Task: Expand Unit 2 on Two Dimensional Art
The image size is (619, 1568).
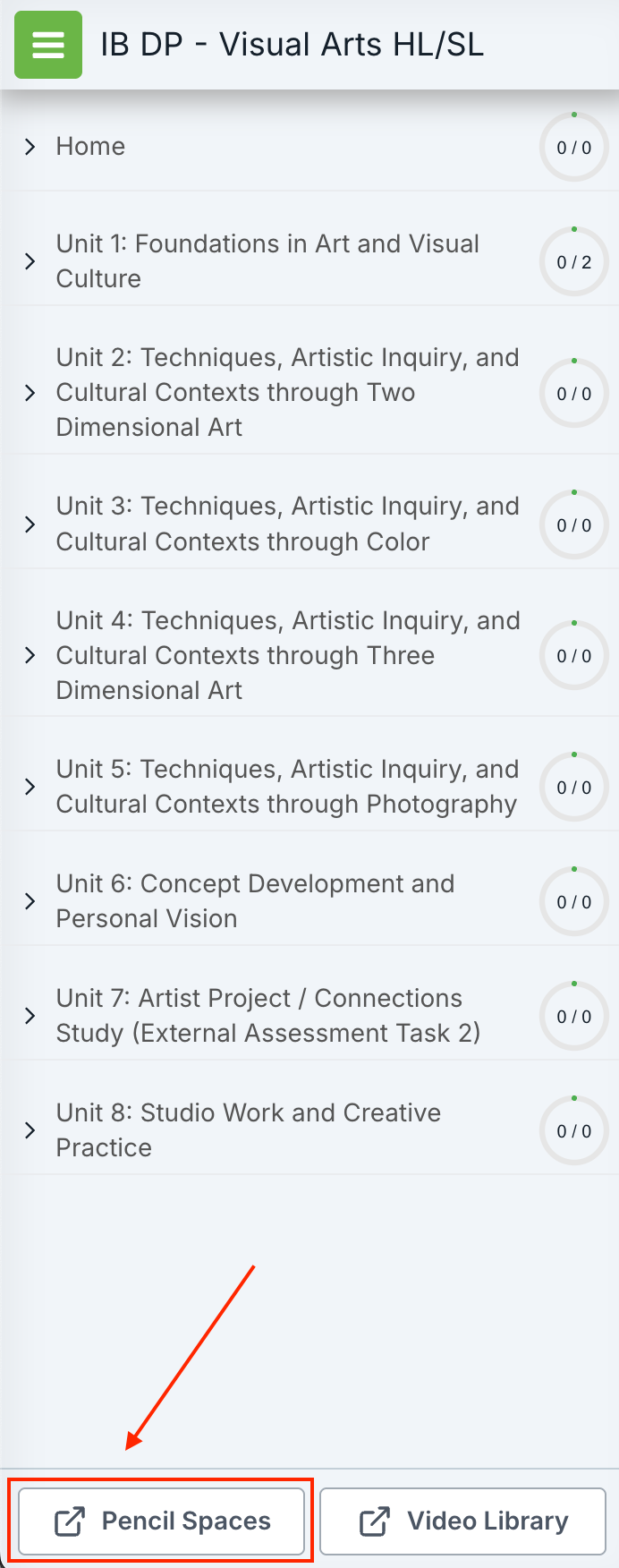Action: pyautogui.click(x=30, y=393)
